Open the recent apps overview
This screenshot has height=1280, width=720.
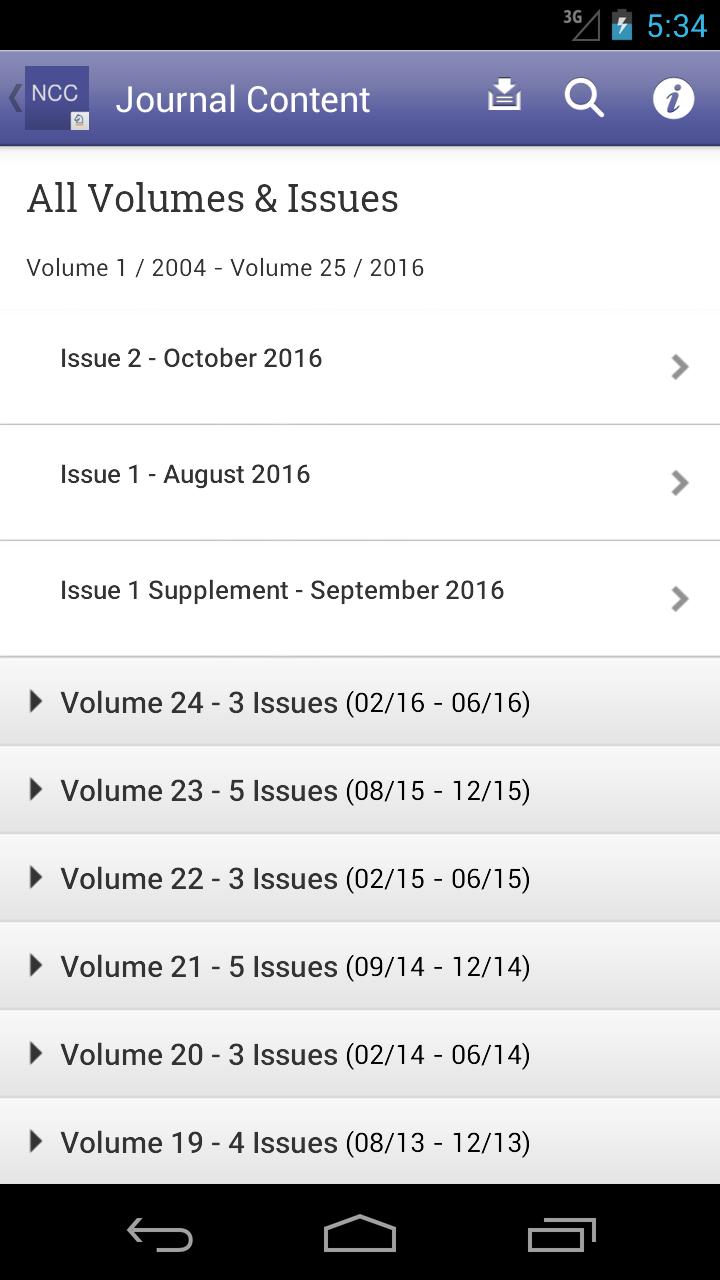pos(561,1234)
